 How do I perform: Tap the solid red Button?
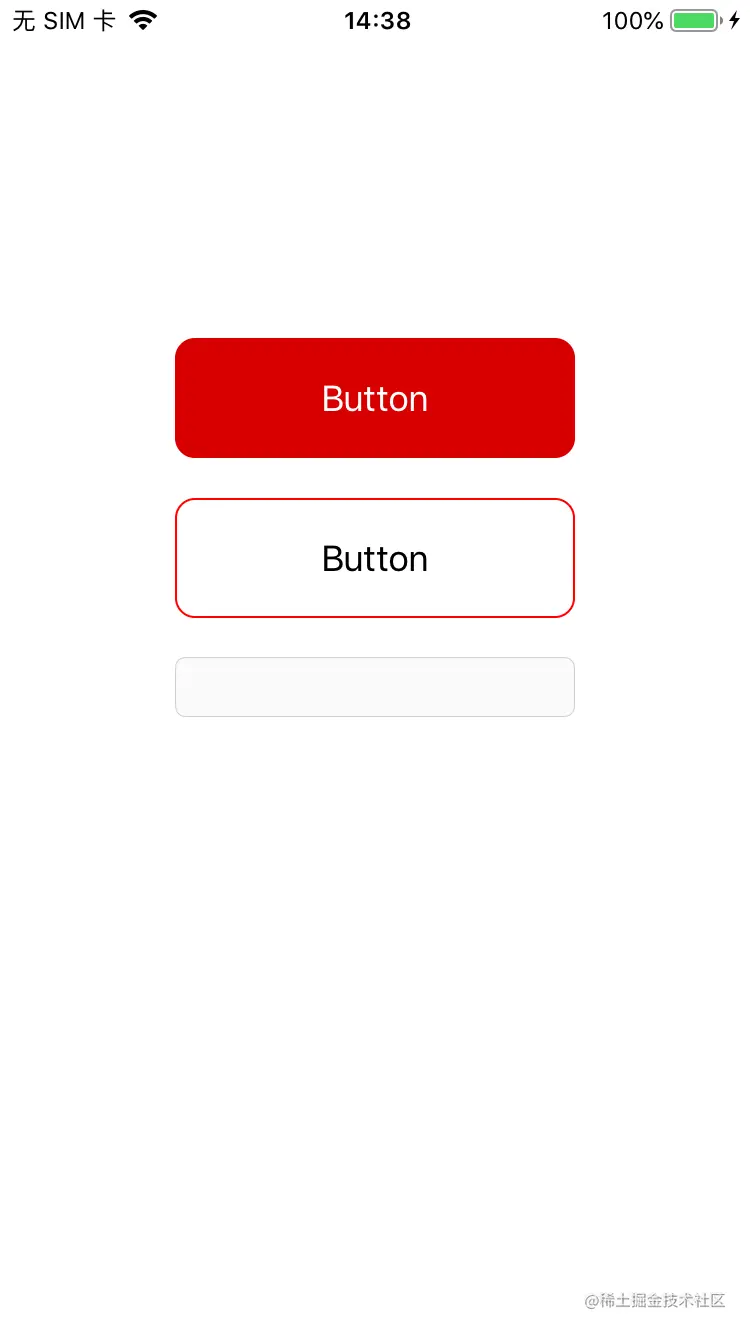[375, 398]
